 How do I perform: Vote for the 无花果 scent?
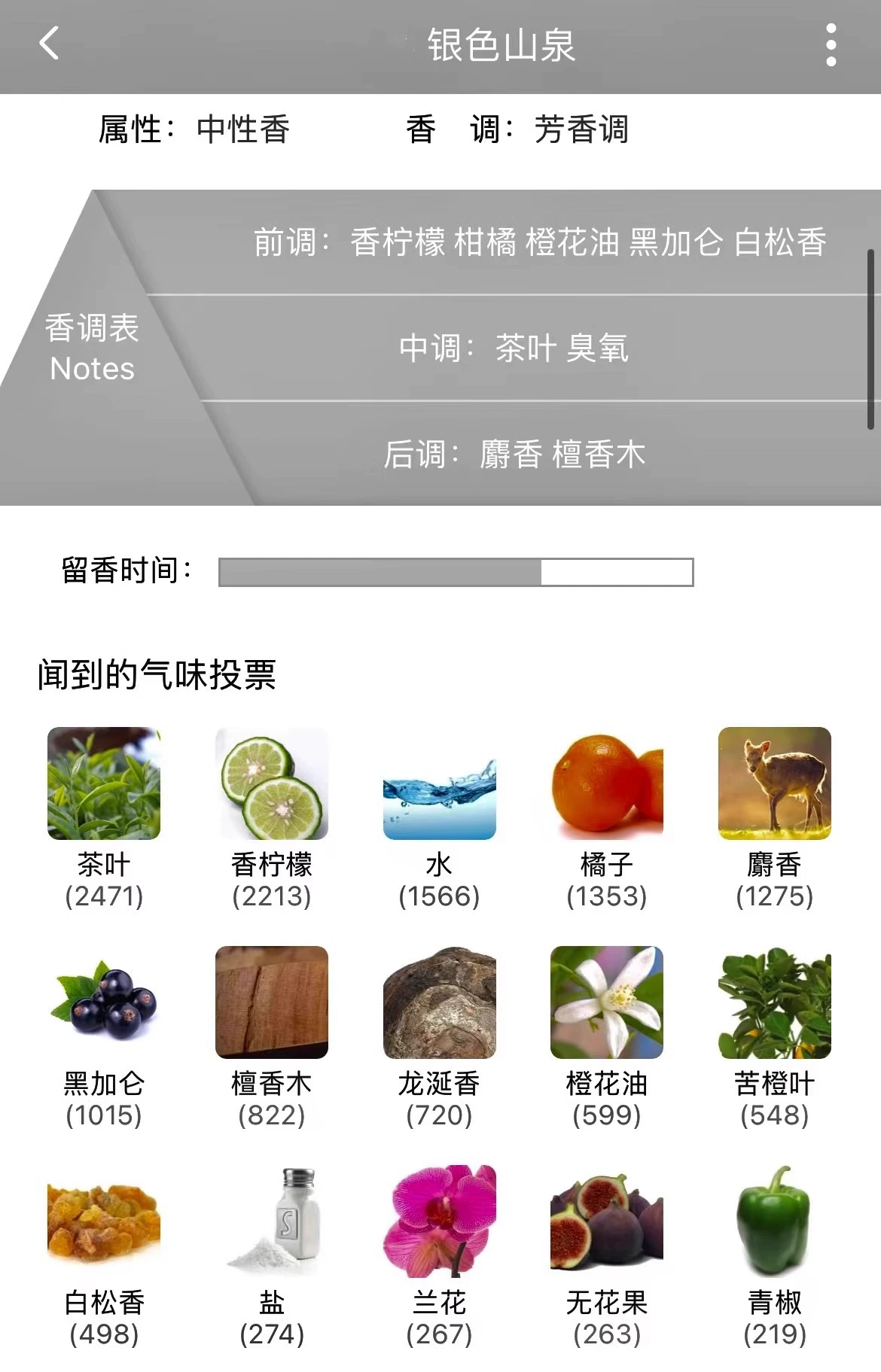tap(607, 1221)
